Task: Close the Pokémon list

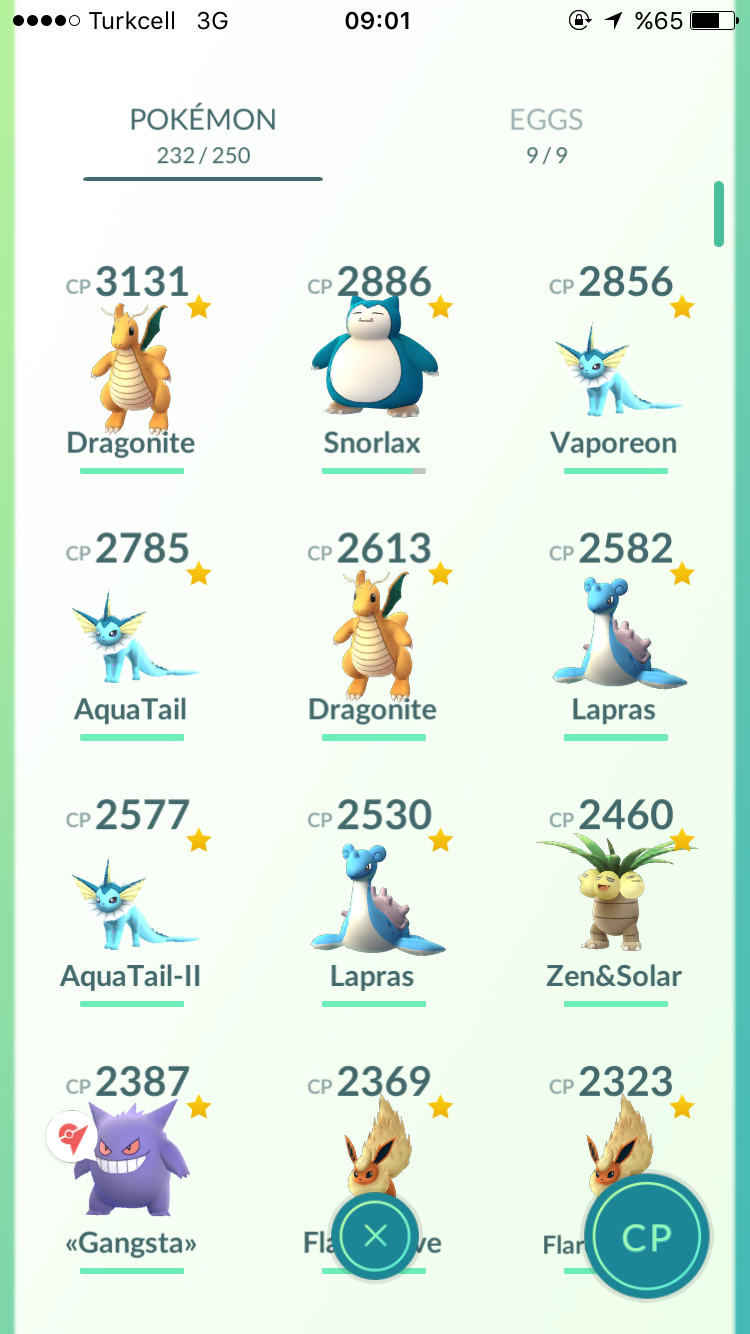Action: tap(375, 1237)
